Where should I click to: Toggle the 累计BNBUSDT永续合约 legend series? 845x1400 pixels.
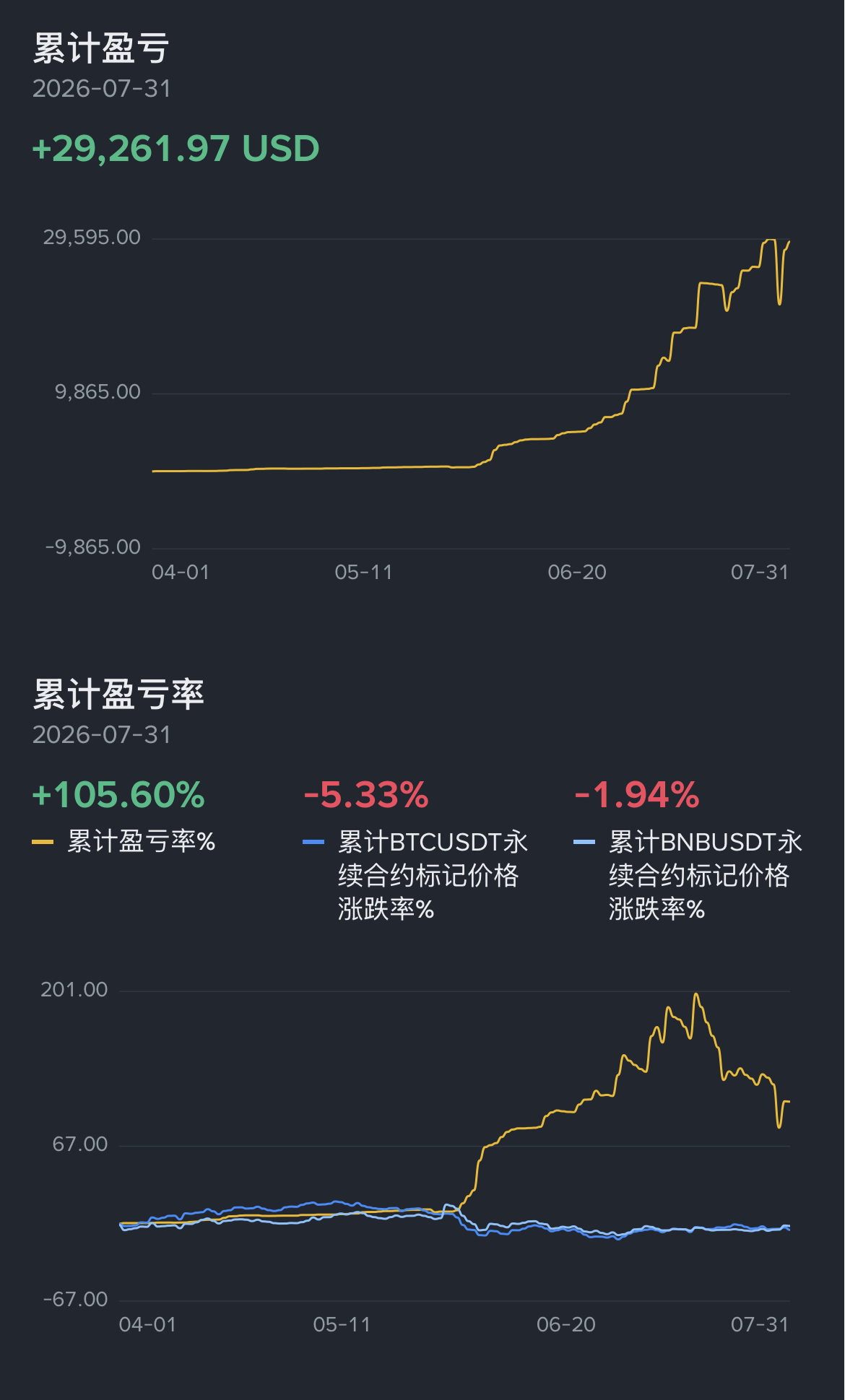coord(688,875)
